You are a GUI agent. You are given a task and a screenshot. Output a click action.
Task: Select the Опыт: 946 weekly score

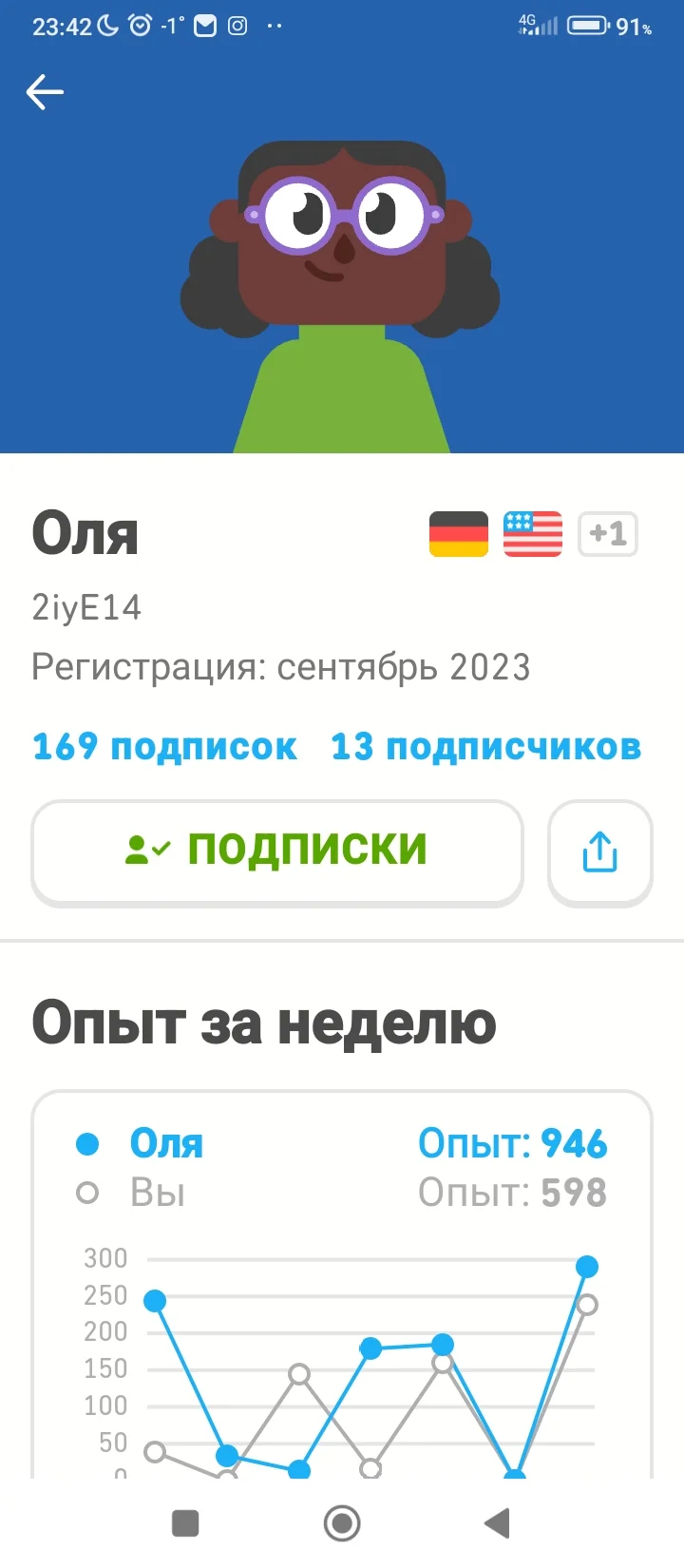click(x=513, y=1144)
